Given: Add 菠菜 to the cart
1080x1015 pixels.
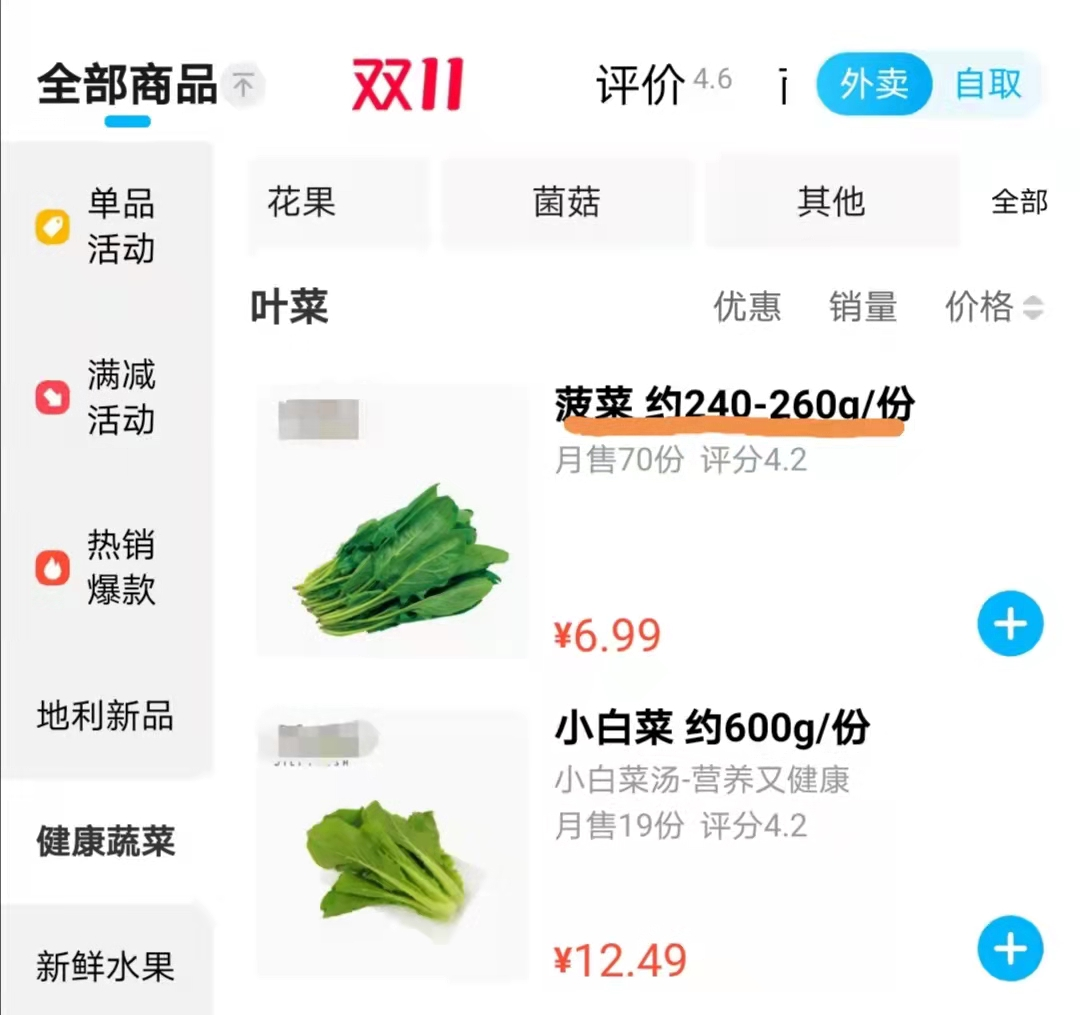Looking at the screenshot, I should click(1009, 624).
